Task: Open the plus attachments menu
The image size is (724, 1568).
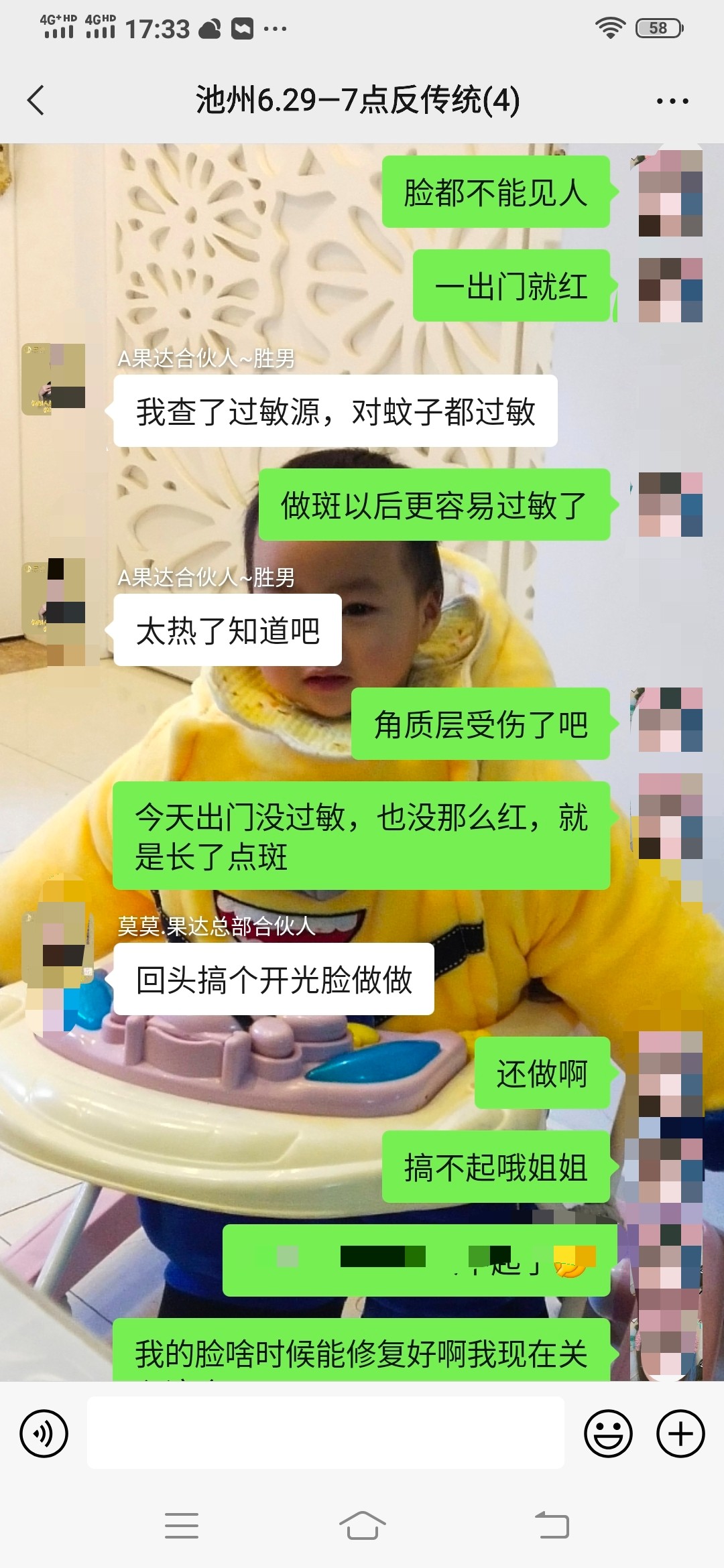Action: point(680,1433)
